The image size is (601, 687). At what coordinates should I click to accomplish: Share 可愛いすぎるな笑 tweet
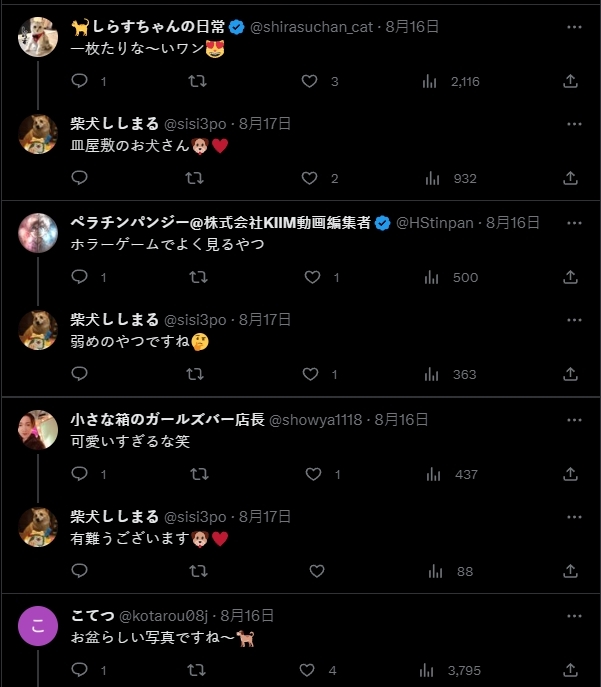[x=570, y=473]
